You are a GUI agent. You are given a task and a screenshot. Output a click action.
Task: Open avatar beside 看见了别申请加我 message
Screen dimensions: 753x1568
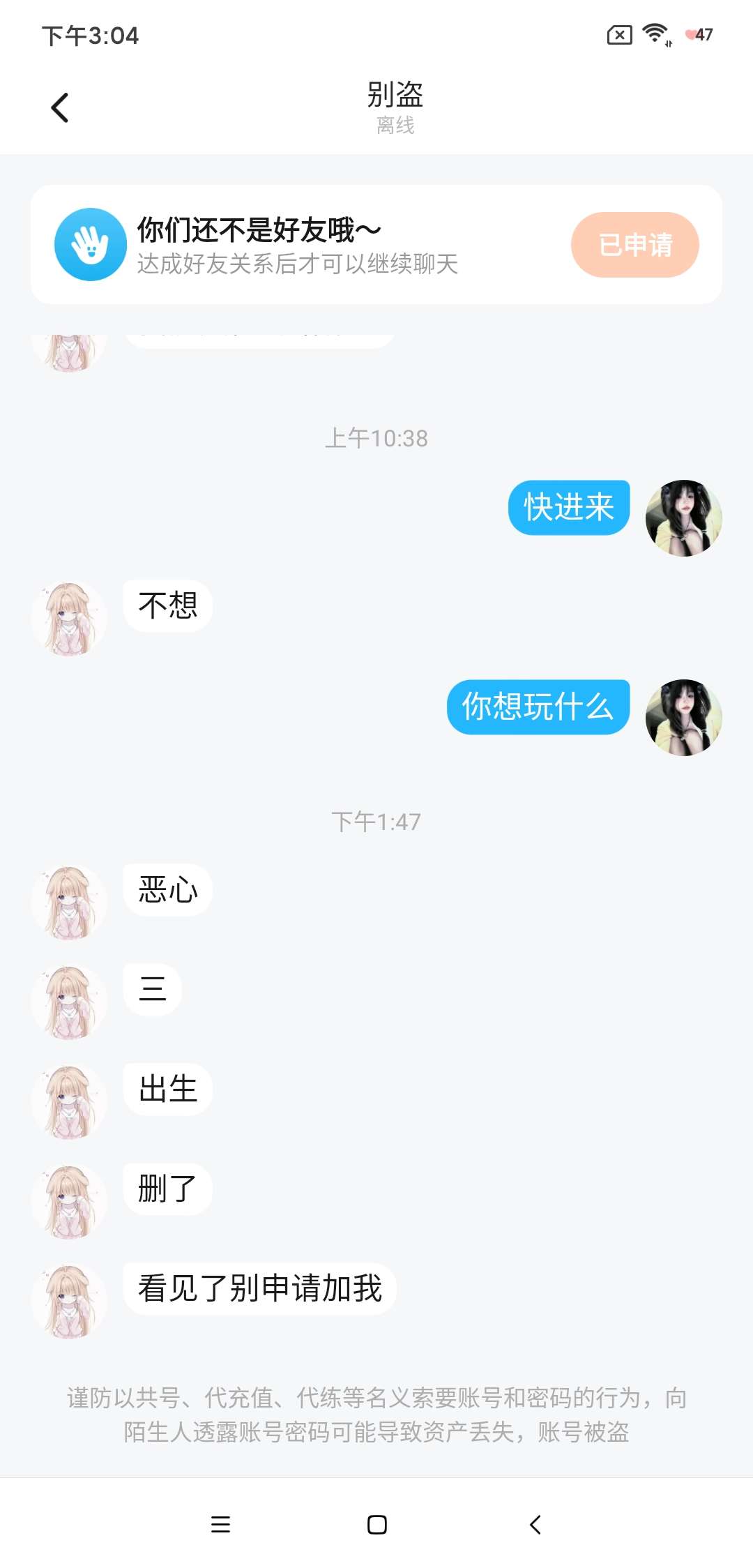click(x=69, y=1302)
